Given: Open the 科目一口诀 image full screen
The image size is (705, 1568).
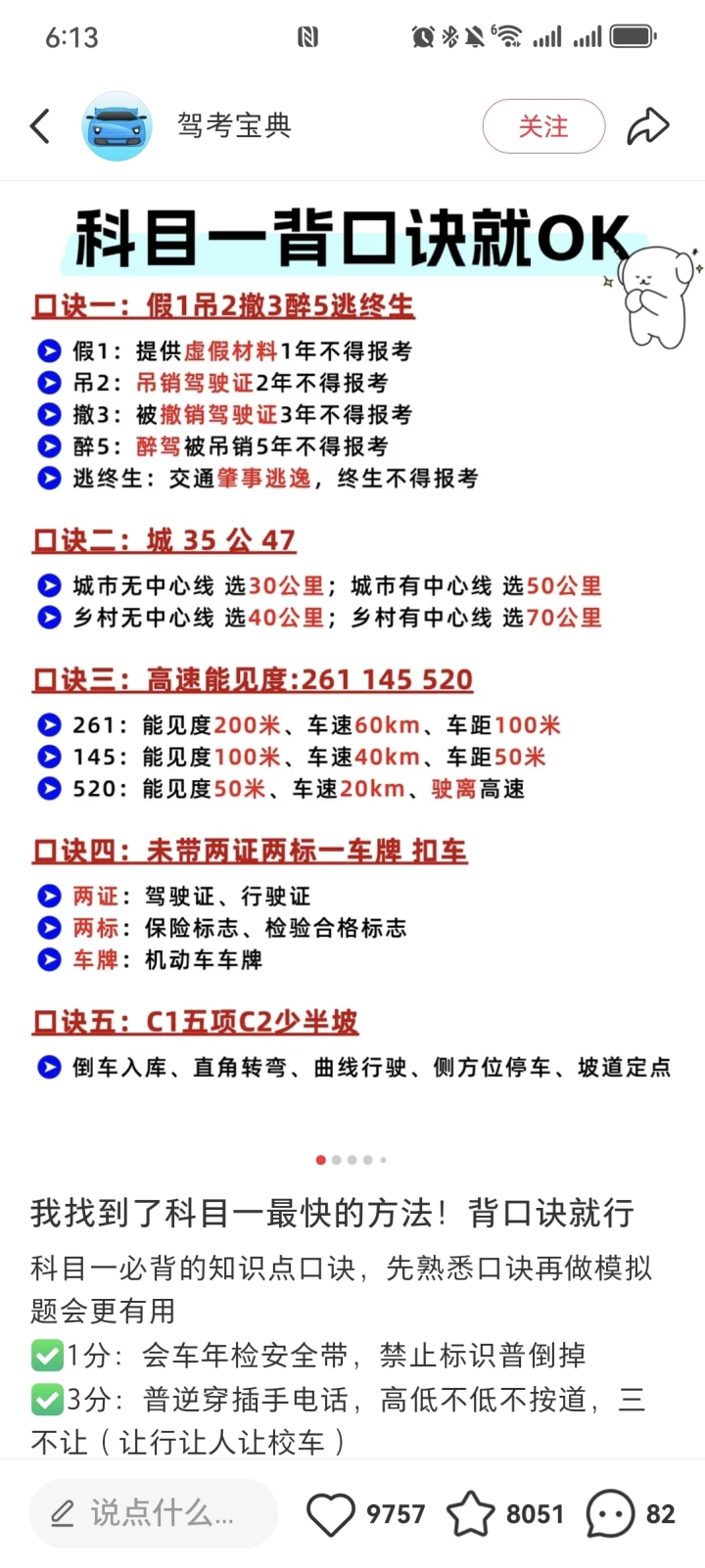Looking at the screenshot, I should click(352, 664).
